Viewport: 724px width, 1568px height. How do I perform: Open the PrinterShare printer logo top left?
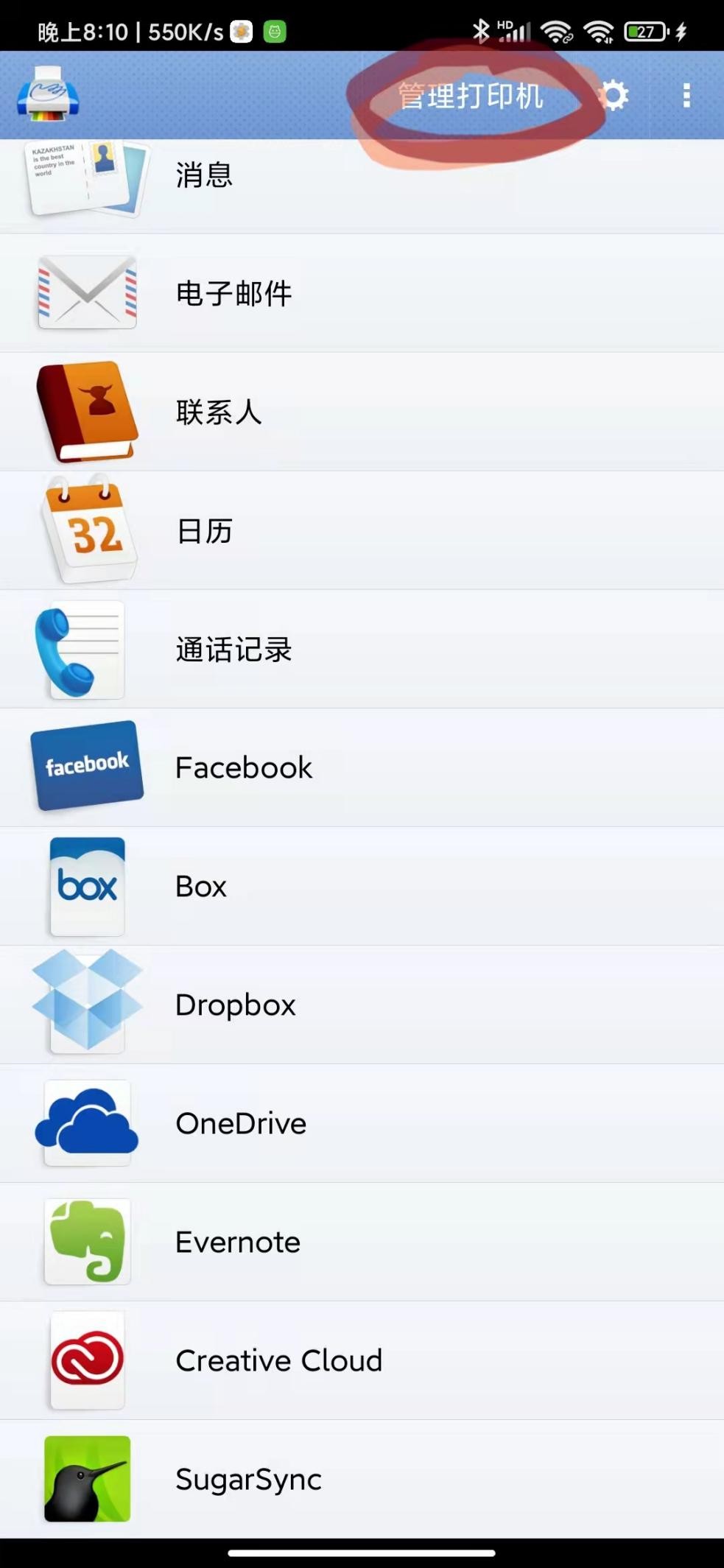click(48, 94)
